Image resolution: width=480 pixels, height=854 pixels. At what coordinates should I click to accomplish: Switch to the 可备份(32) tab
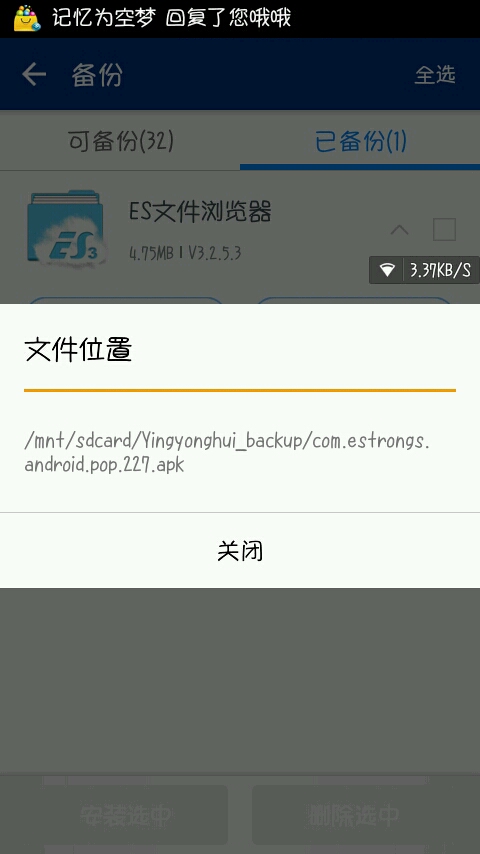point(120,142)
